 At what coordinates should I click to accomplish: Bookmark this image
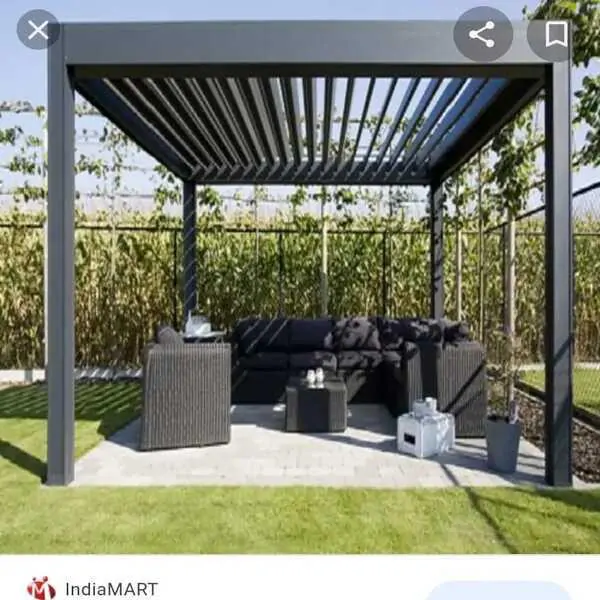pyautogui.click(x=556, y=34)
